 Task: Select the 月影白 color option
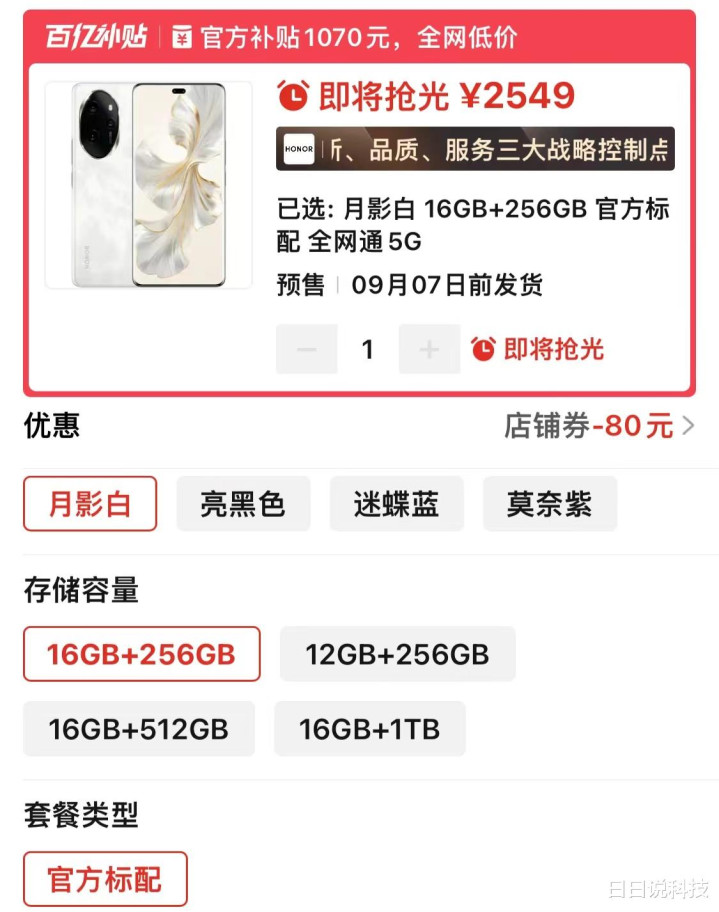[90, 504]
